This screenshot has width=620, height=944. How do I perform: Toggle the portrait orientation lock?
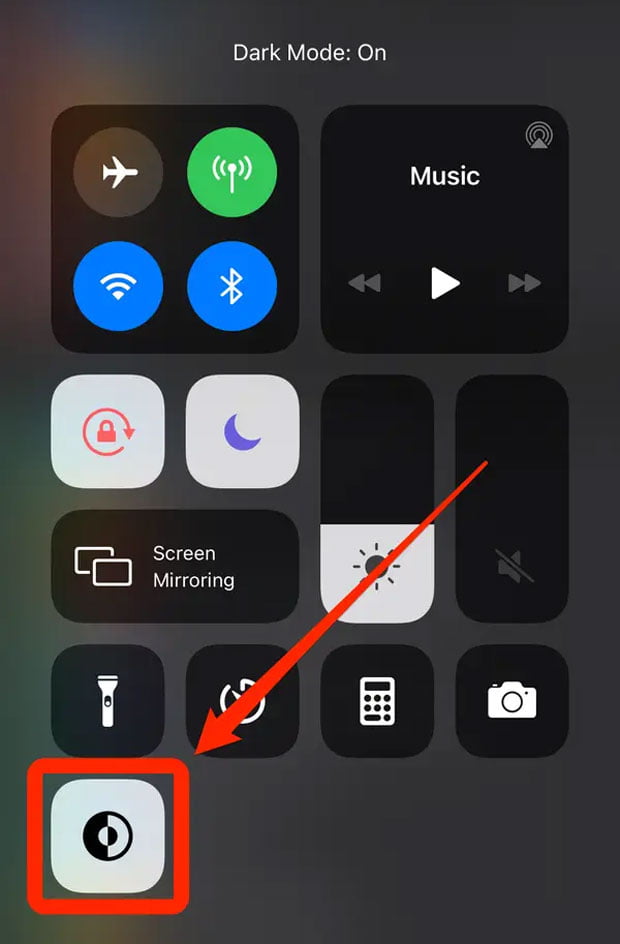[108, 431]
